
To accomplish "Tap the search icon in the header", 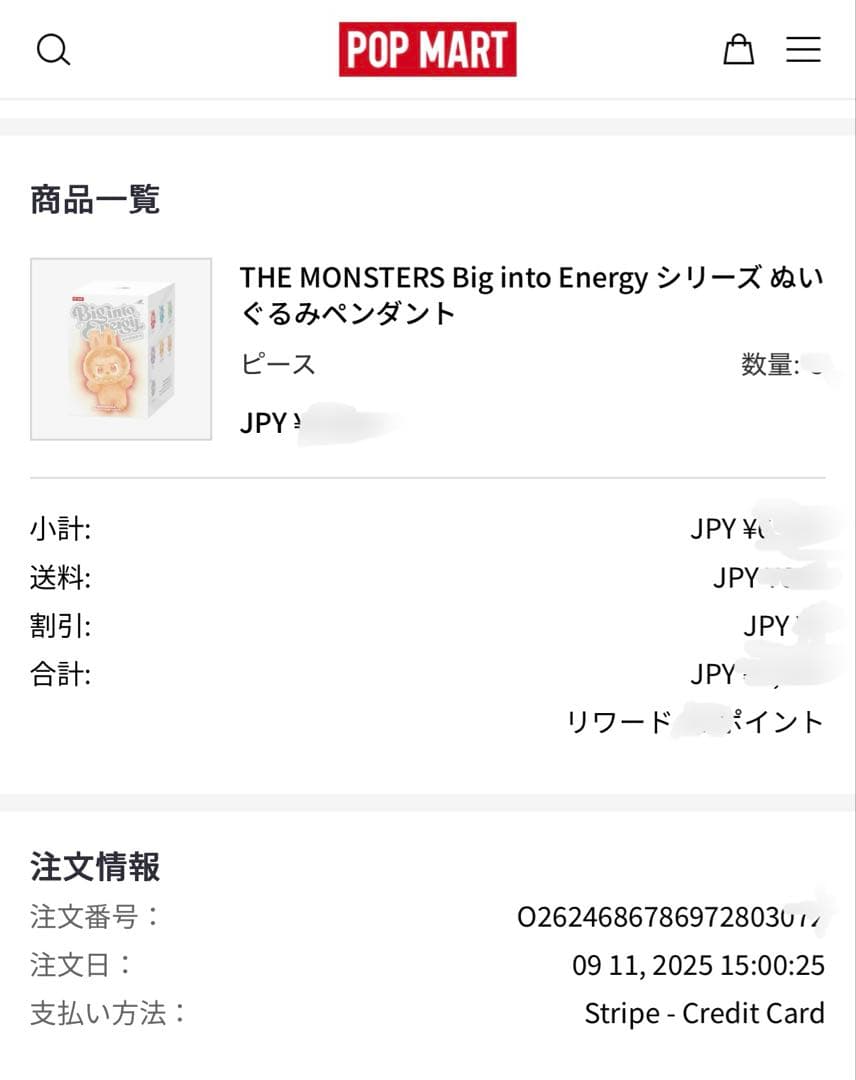I will [x=54, y=49].
